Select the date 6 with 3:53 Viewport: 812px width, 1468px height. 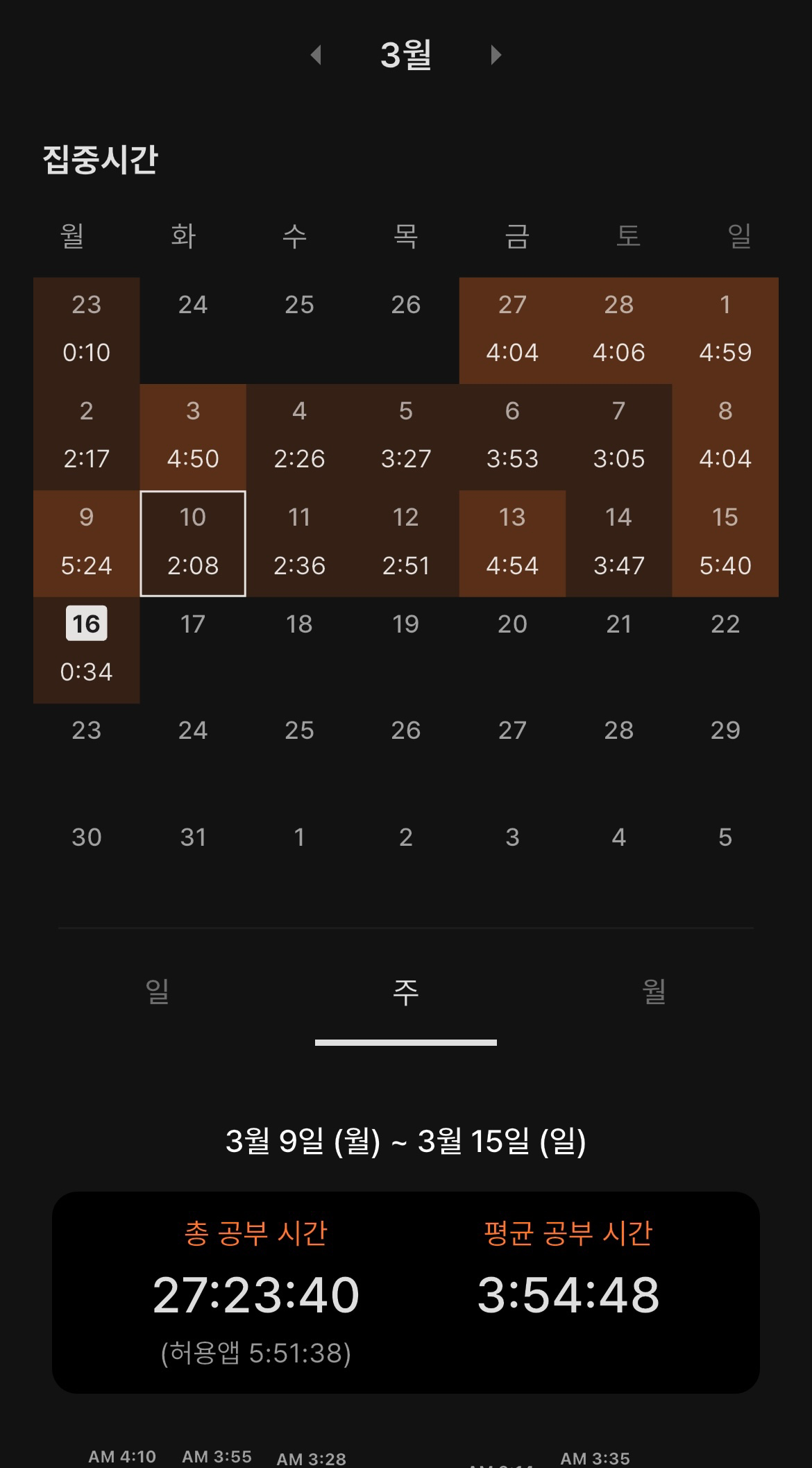tap(512, 437)
